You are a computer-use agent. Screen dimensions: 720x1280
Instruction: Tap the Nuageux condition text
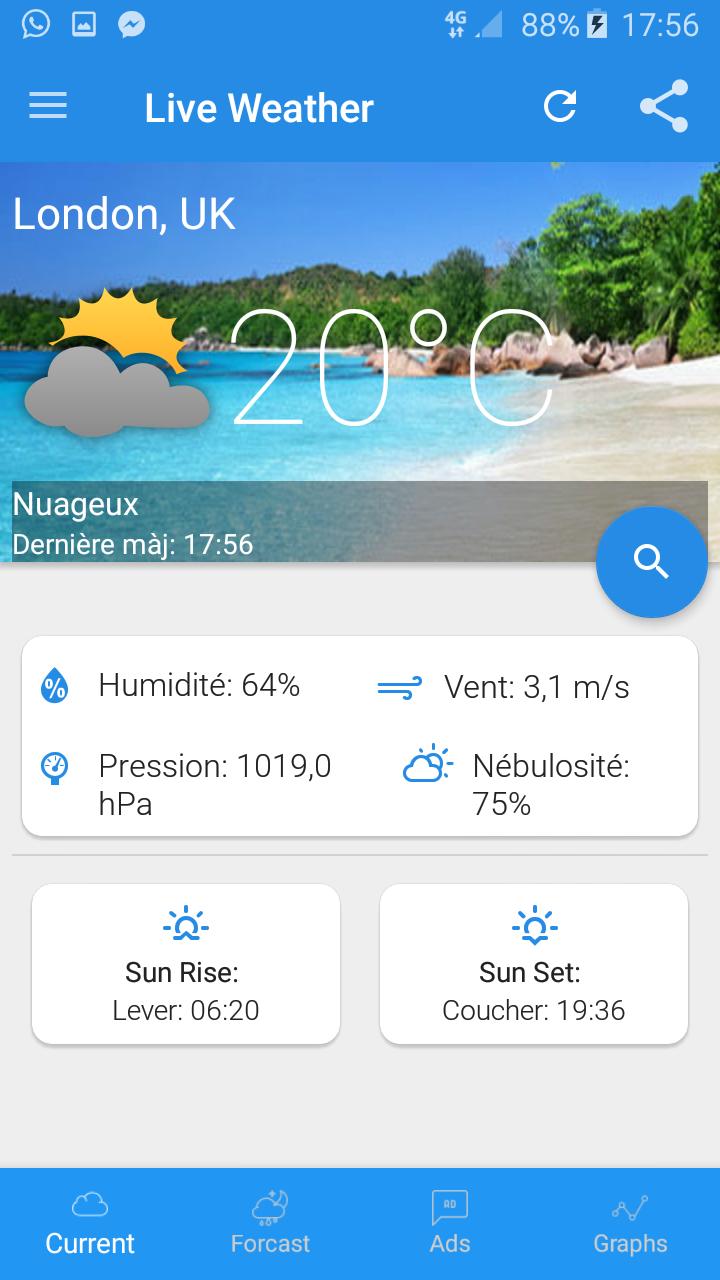[74, 504]
